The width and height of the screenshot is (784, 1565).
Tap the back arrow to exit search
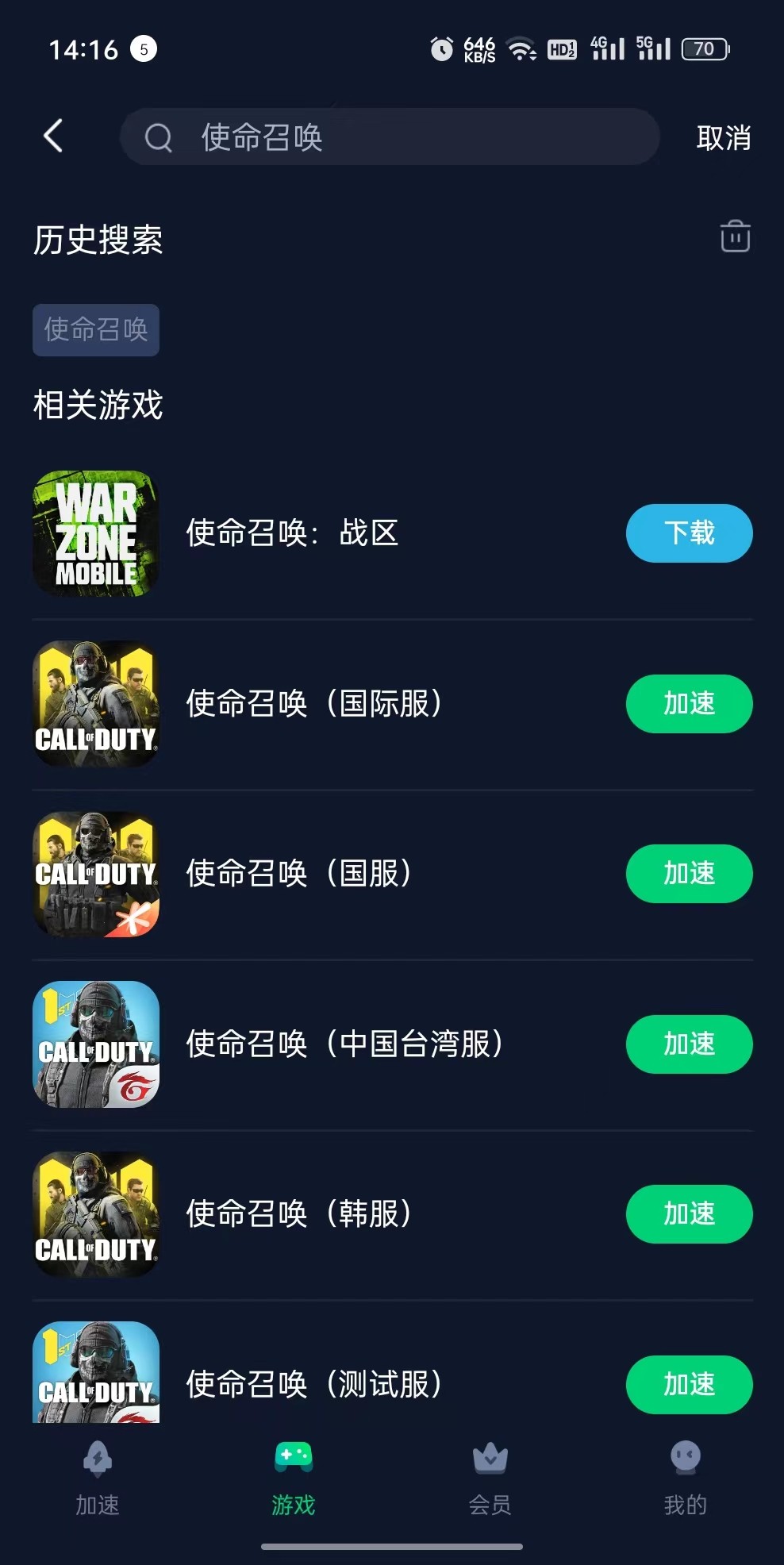pos(52,136)
